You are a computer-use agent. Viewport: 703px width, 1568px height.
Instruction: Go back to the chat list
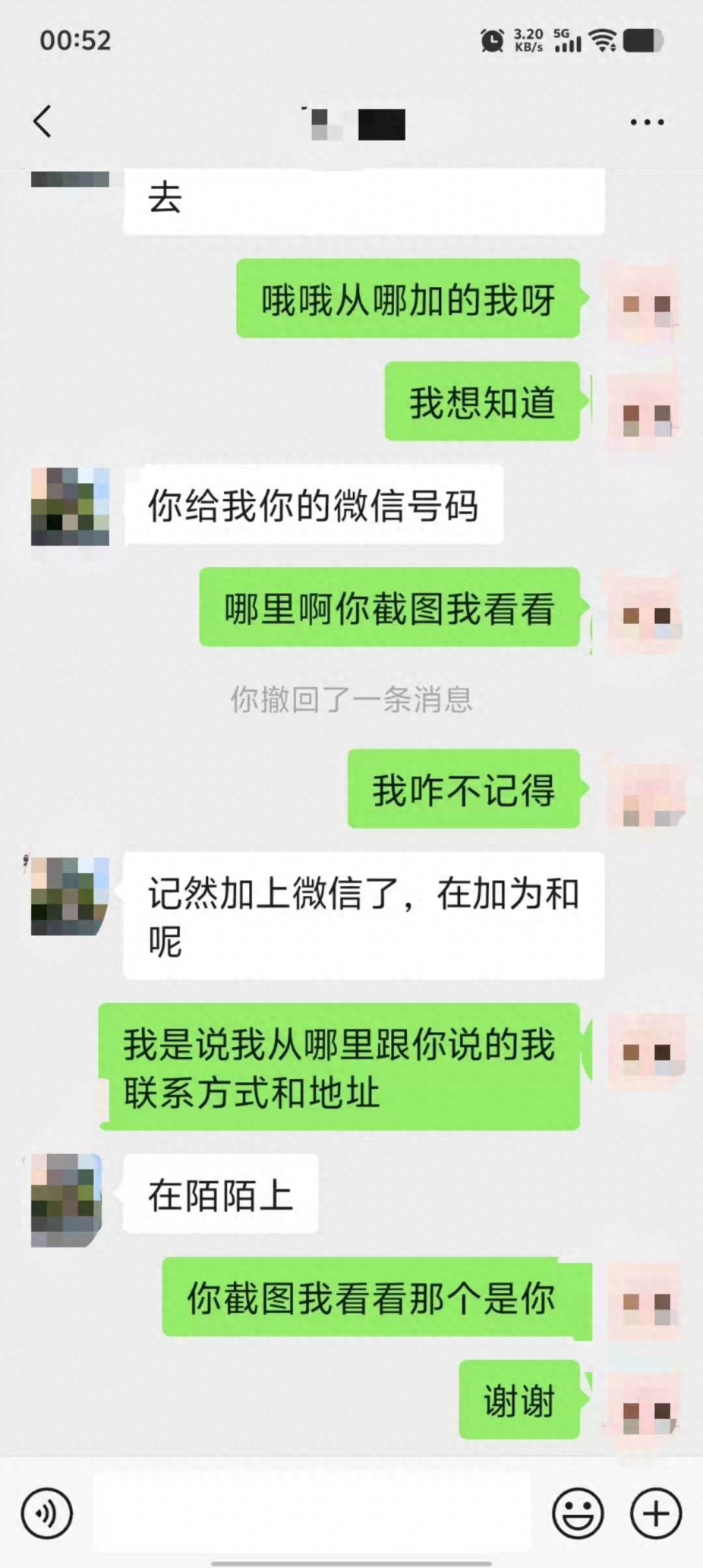coord(42,121)
